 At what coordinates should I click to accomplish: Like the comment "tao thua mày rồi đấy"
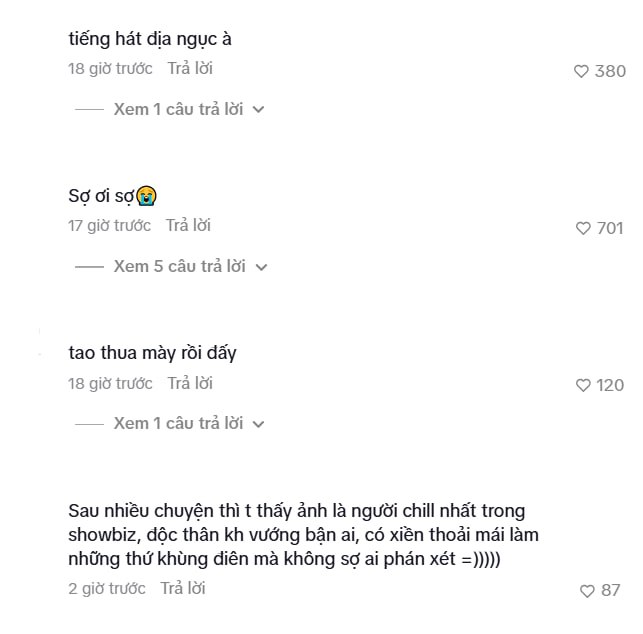(x=584, y=385)
